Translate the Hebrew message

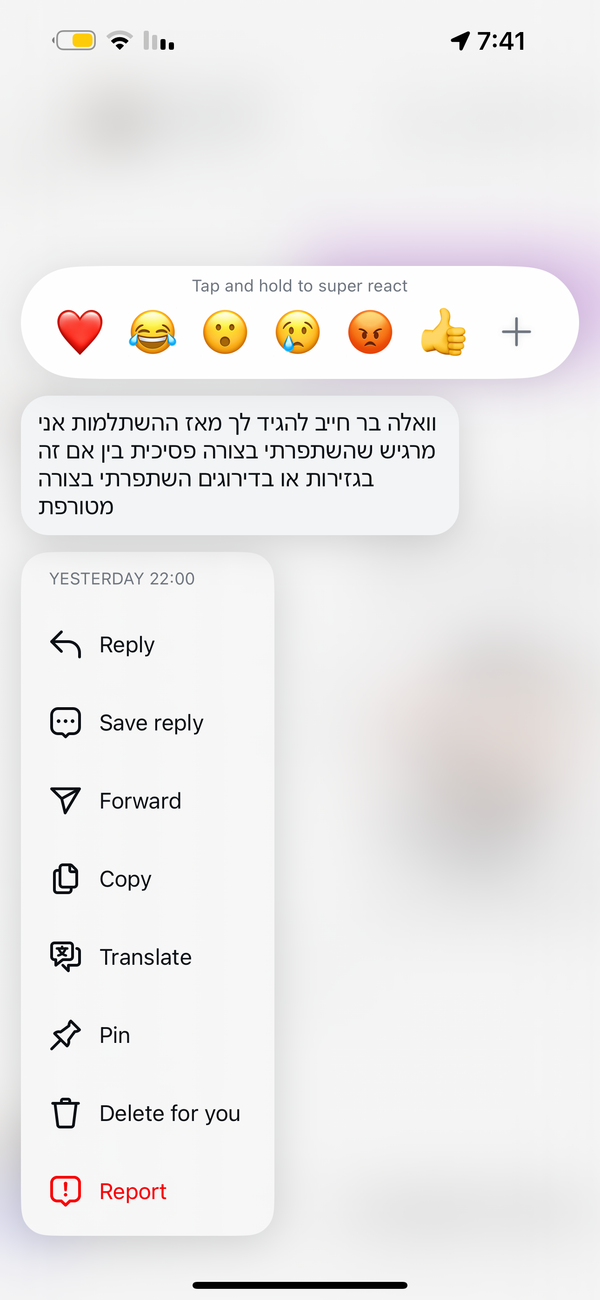tap(144, 957)
